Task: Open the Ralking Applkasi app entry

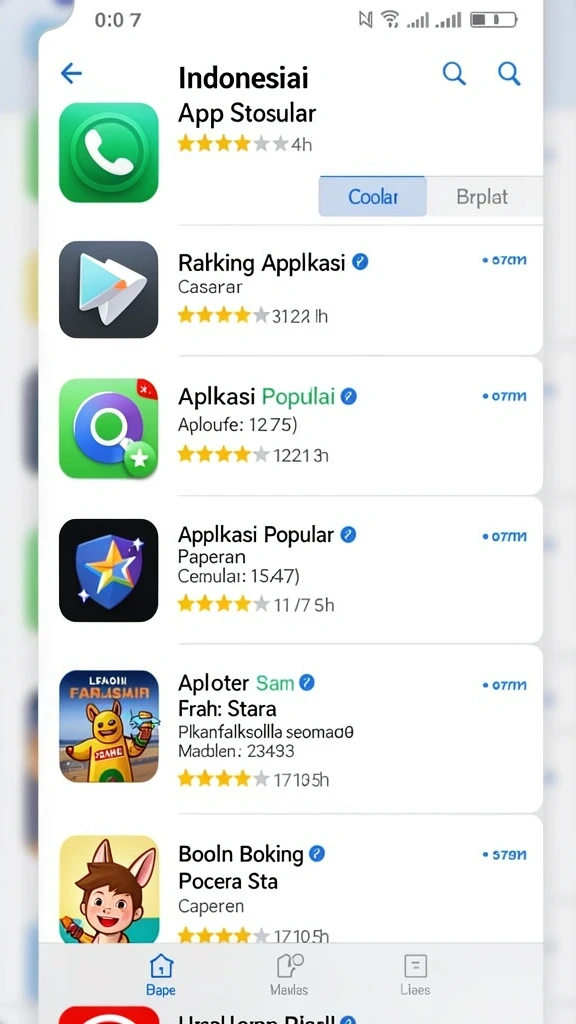Action: pos(291,289)
